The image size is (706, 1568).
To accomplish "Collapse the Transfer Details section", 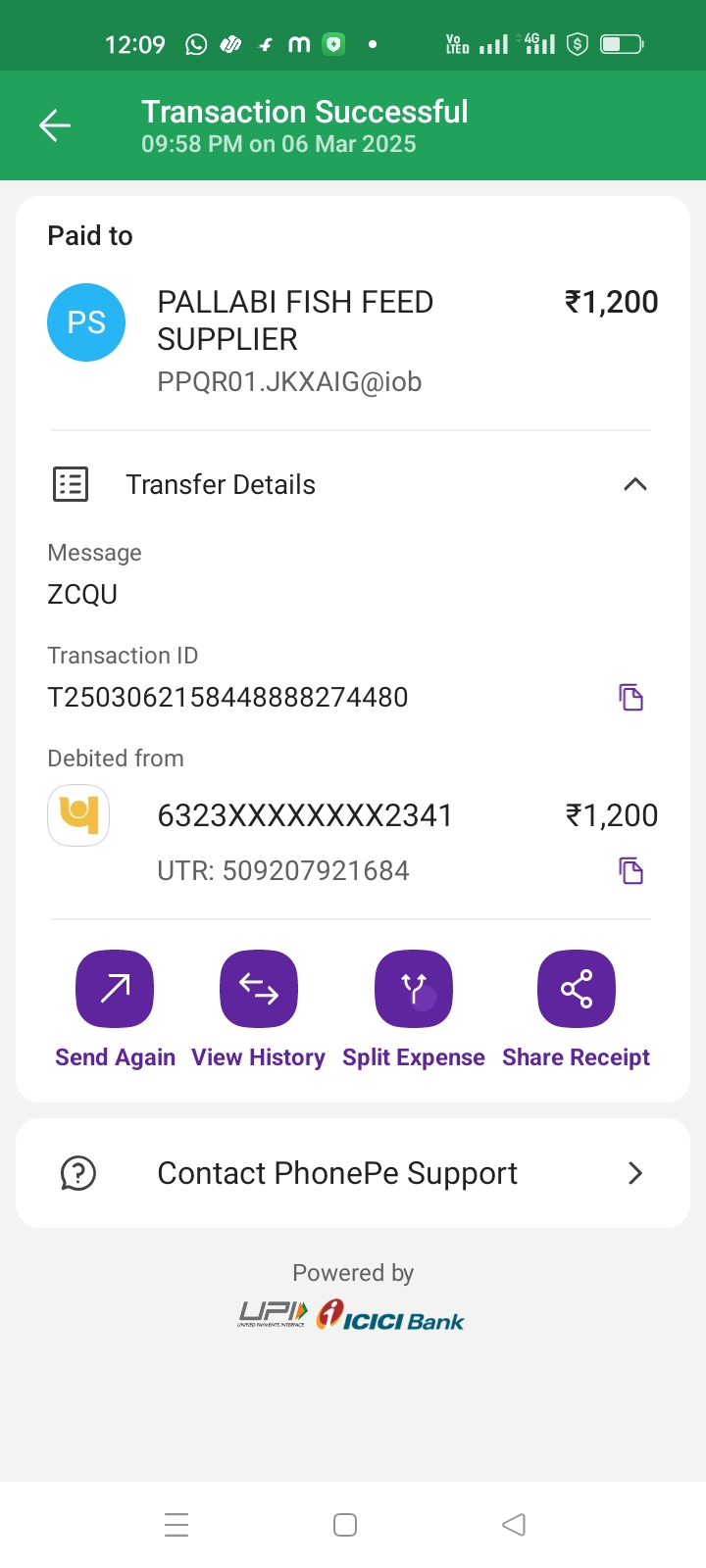I will point(634,484).
